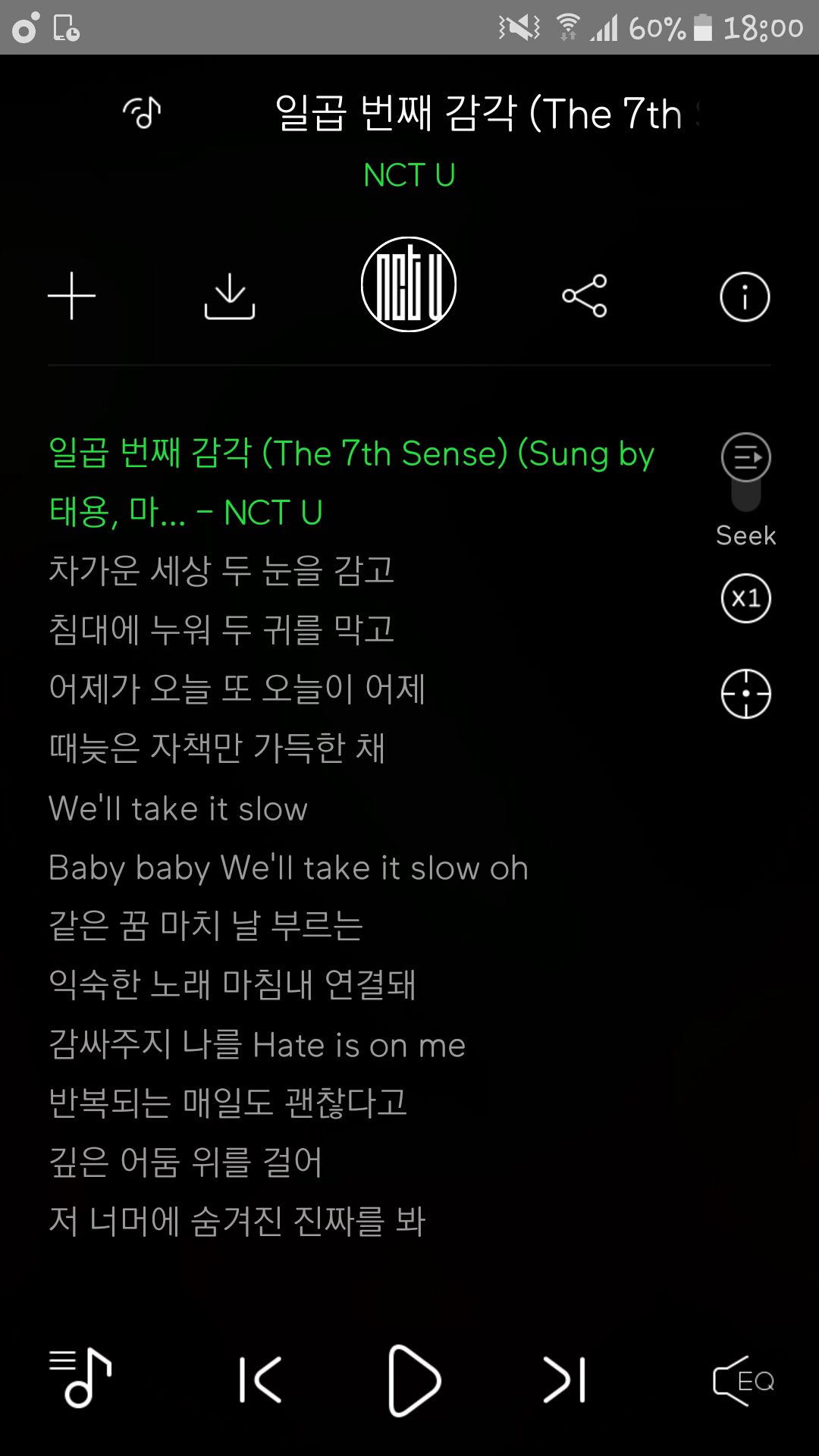Open the NCT U album art thumbnail
Viewport: 819px width, 1456px height.
(409, 284)
